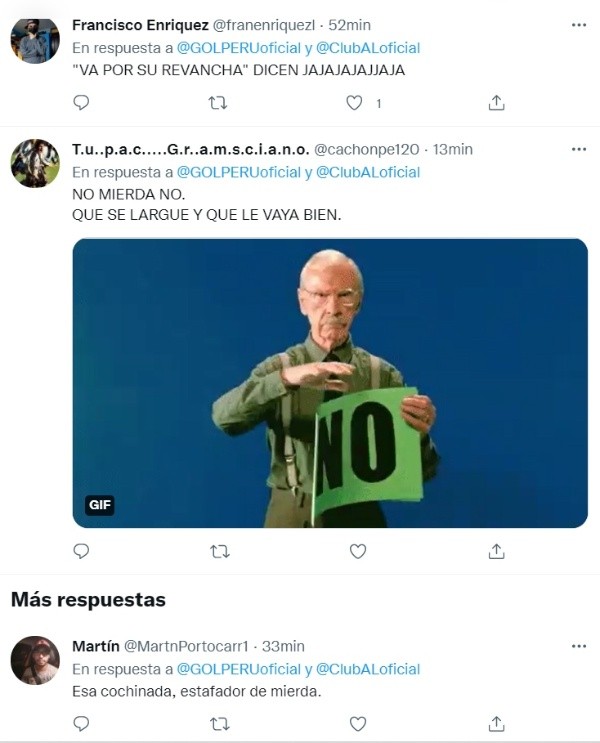600x743 pixels.
Task: Open Francisco Enriquez's profile picture
Action: (35, 41)
